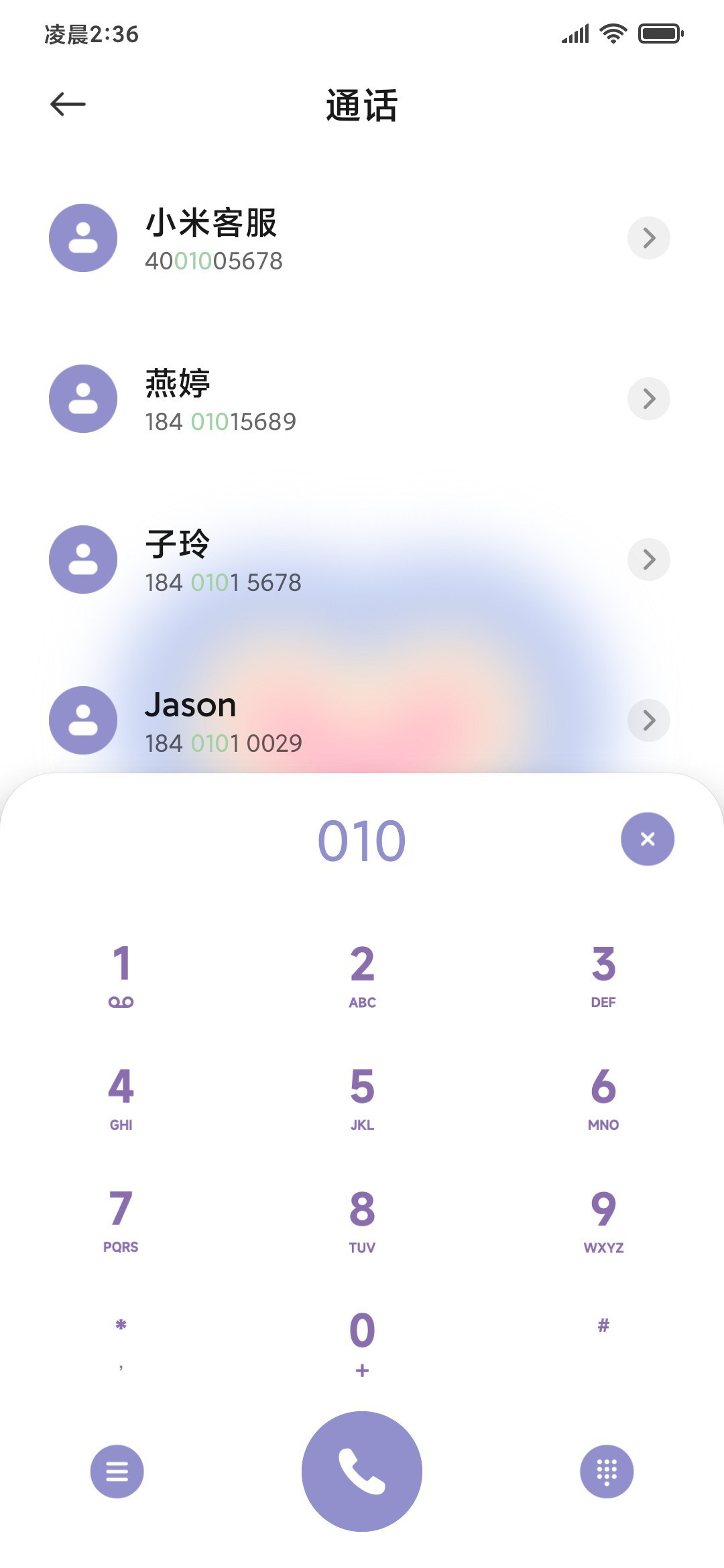This screenshot has height=1568, width=724.
Task: Enter digit 0 on the keypad
Action: [362, 1343]
